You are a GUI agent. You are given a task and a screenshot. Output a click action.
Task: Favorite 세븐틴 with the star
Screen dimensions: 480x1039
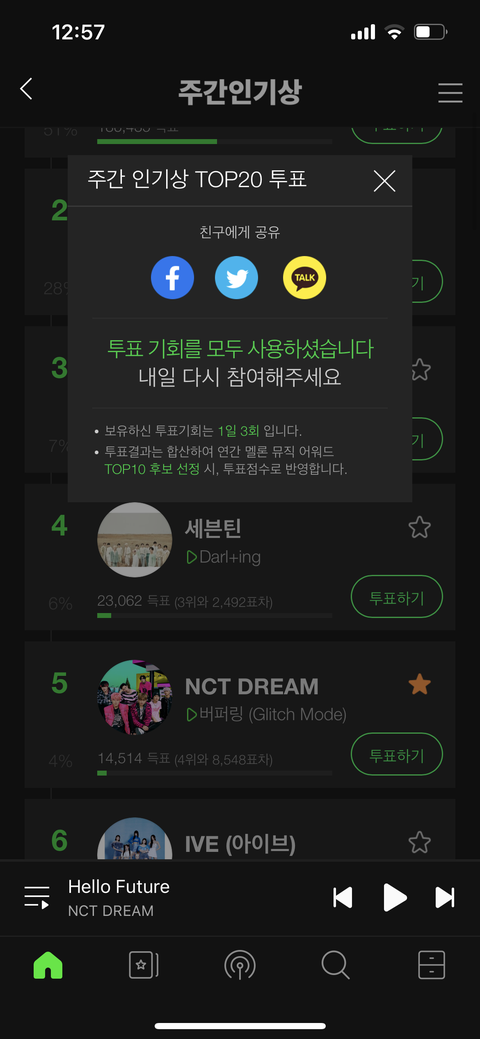(420, 527)
